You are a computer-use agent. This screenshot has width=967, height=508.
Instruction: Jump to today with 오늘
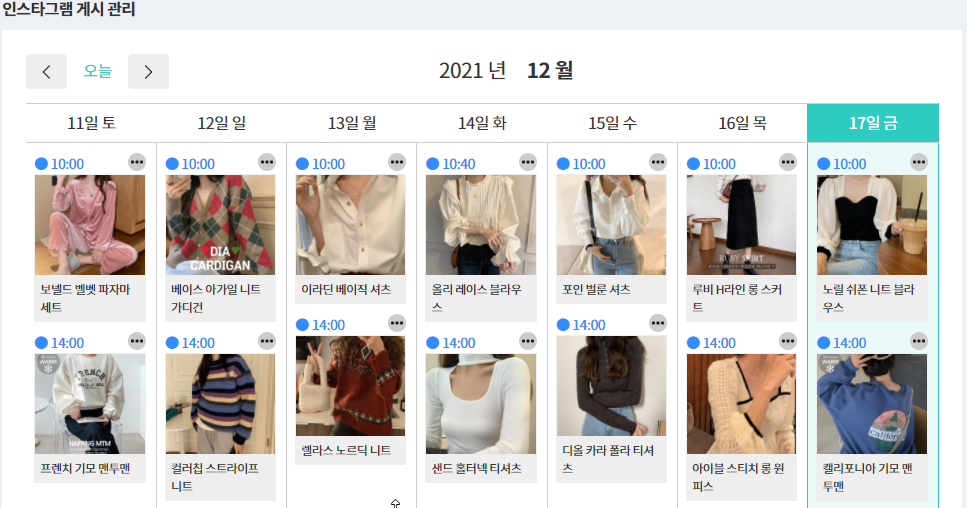[98, 72]
